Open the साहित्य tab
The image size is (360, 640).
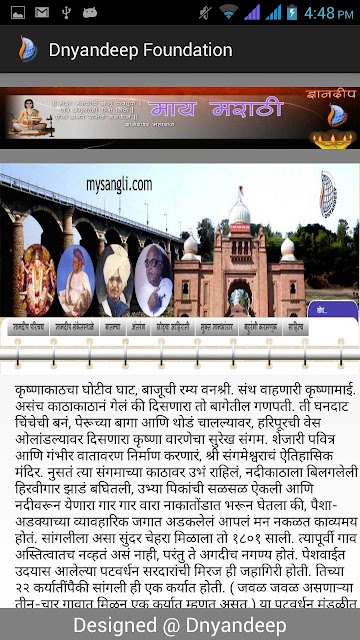[295, 327]
